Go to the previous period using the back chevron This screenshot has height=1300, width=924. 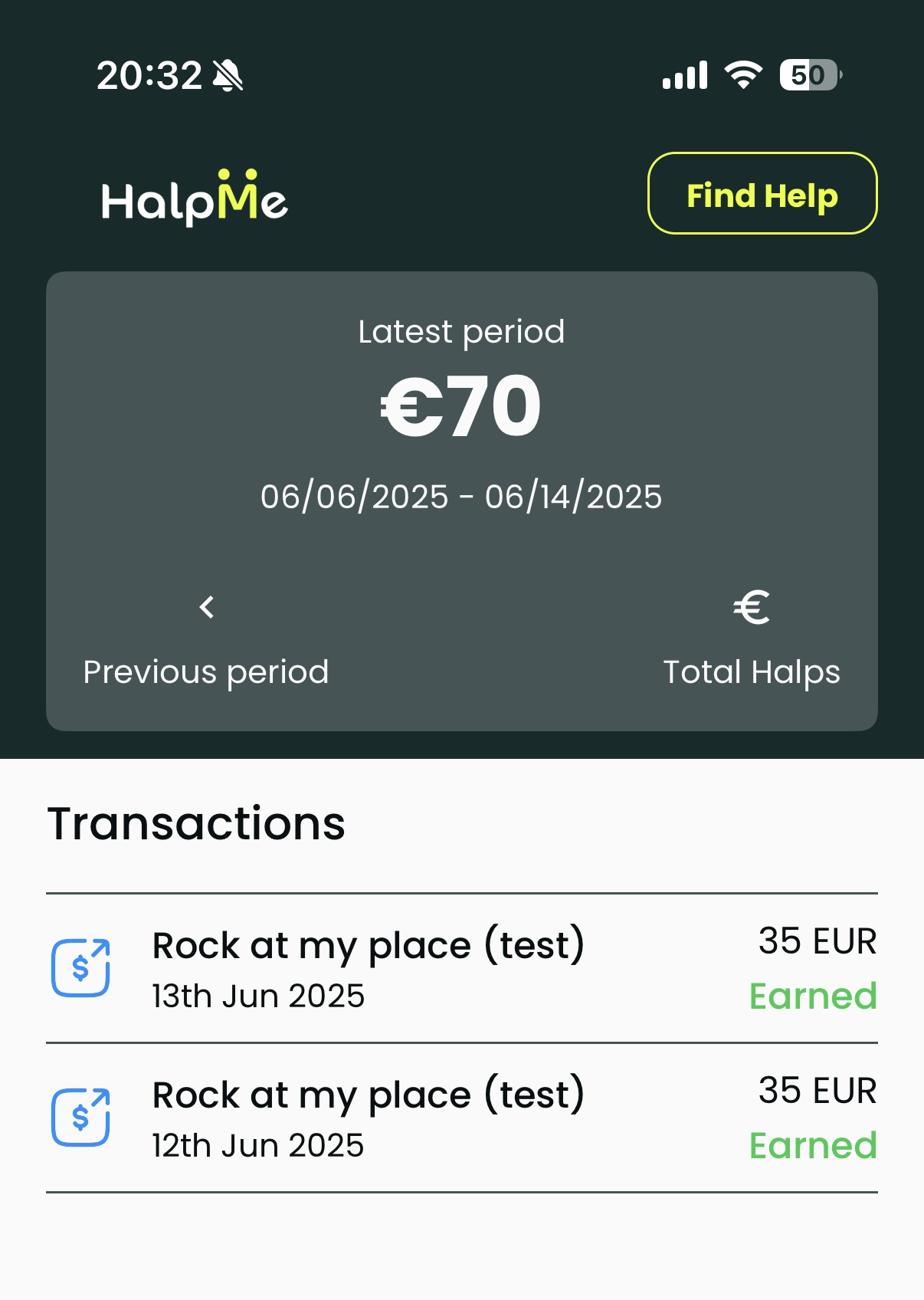click(205, 606)
